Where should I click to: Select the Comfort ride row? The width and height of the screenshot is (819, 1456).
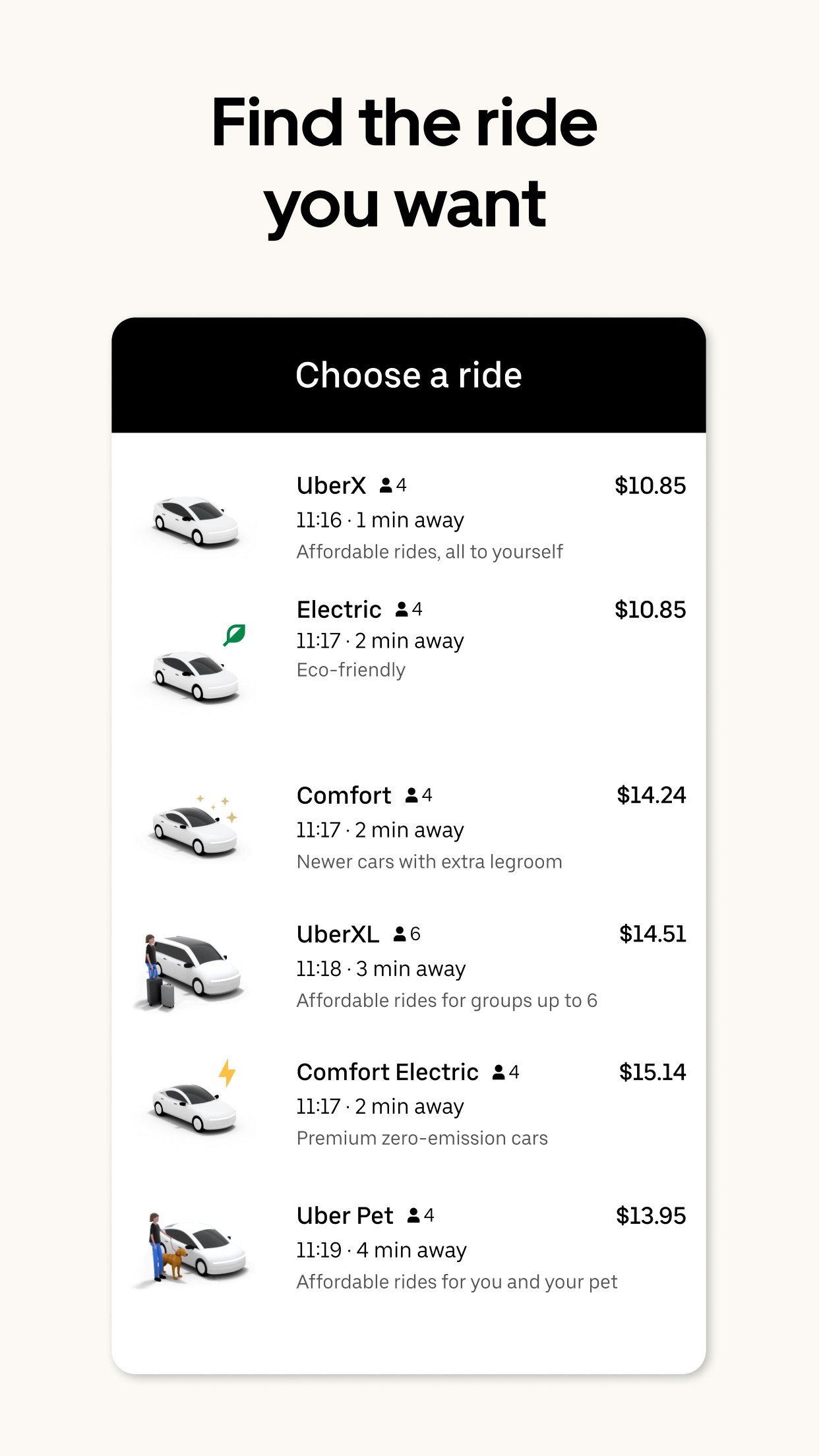(x=409, y=828)
